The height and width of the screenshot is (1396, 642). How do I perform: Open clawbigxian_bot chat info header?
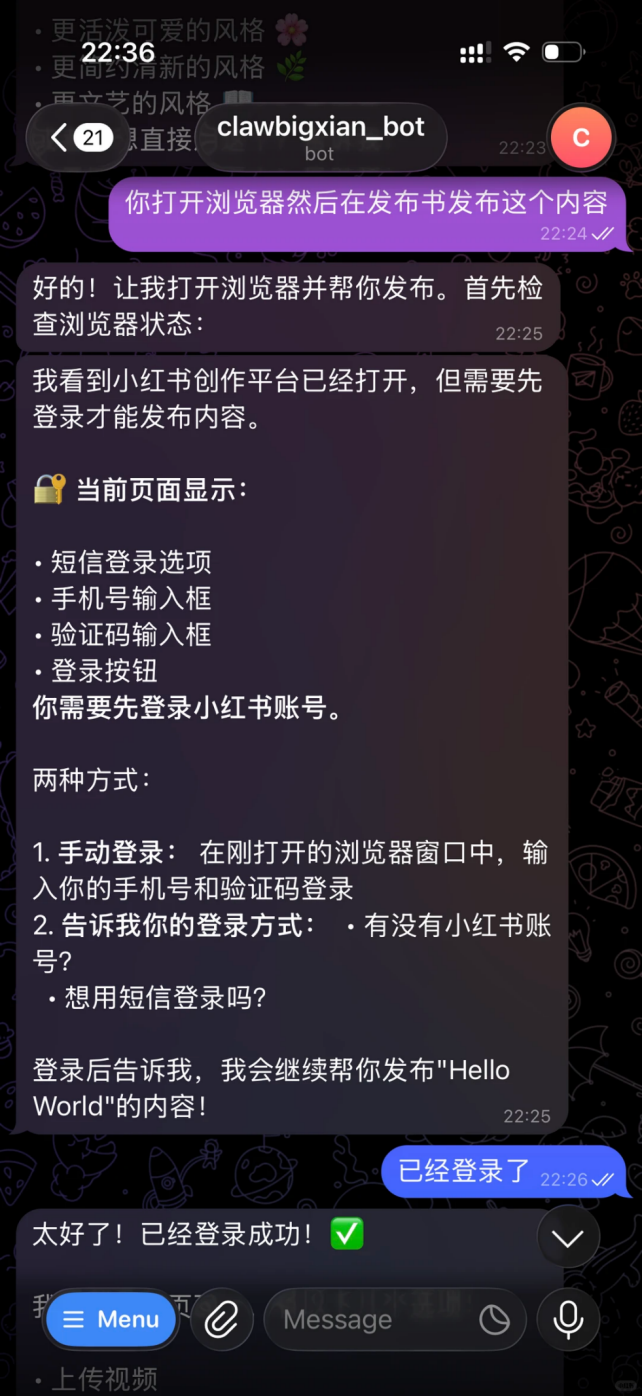pos(321,137)
